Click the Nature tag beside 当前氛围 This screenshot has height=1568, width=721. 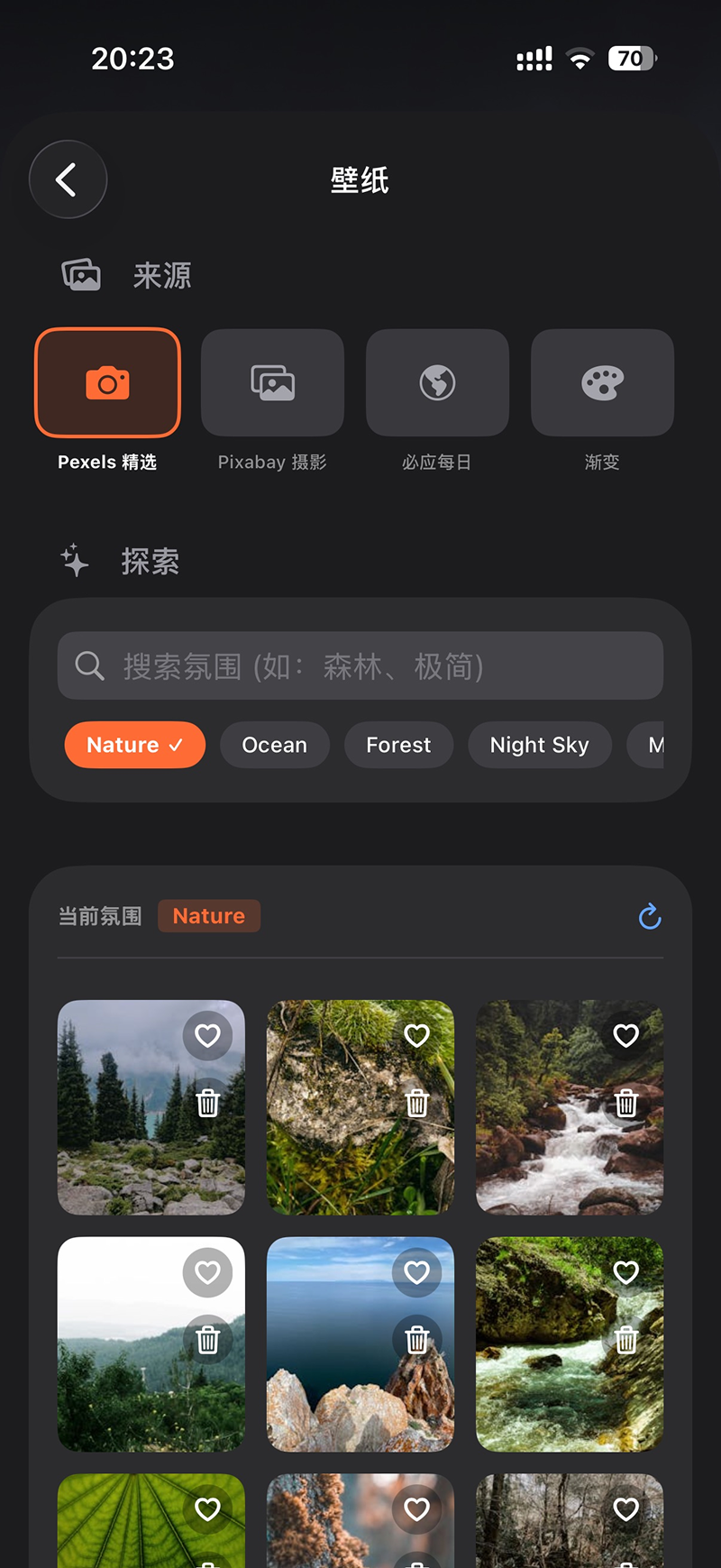209,916
